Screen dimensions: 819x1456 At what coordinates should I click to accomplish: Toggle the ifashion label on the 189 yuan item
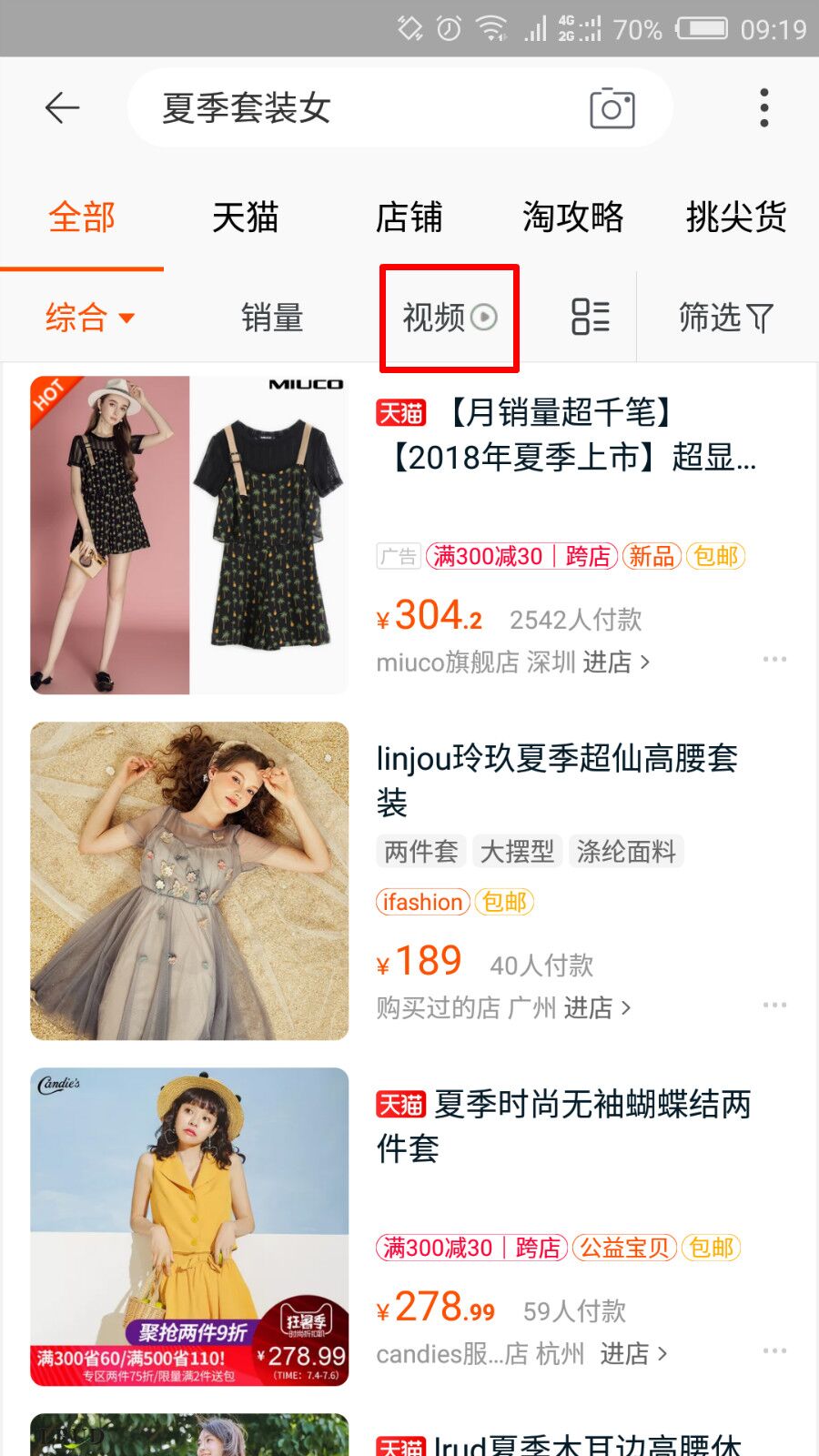421,902
